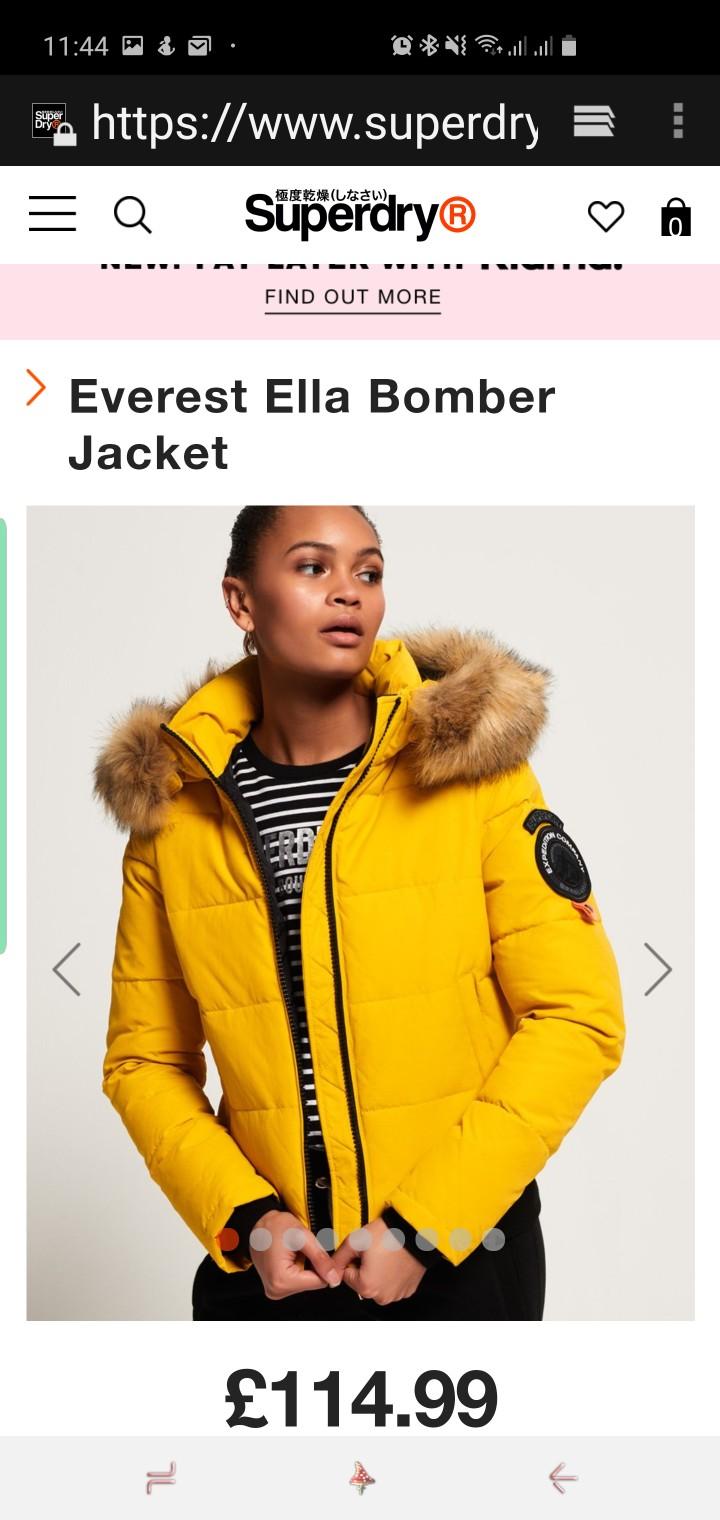Open the browser overflow menu
Screen dimensions: 720x1520
coord(678,121)
